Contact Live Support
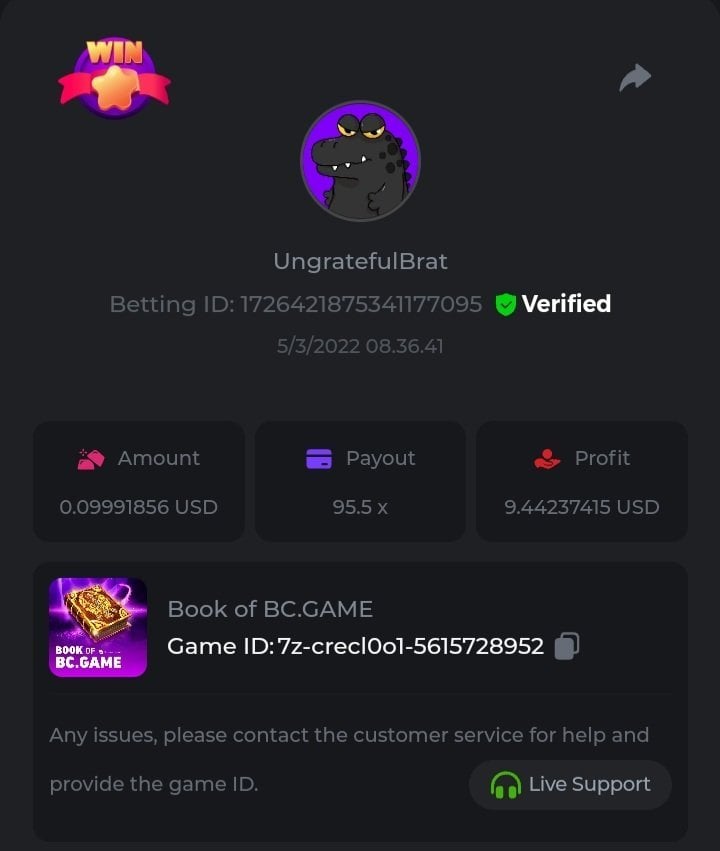Image resolution: width=720 pixels, height=851 pixels. pos(570,785)
